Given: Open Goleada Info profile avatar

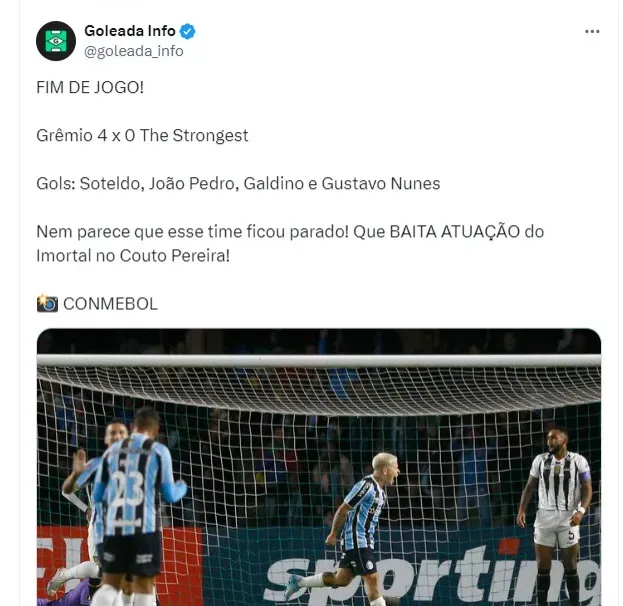Looking at the screenshot, I should (56, 40).
